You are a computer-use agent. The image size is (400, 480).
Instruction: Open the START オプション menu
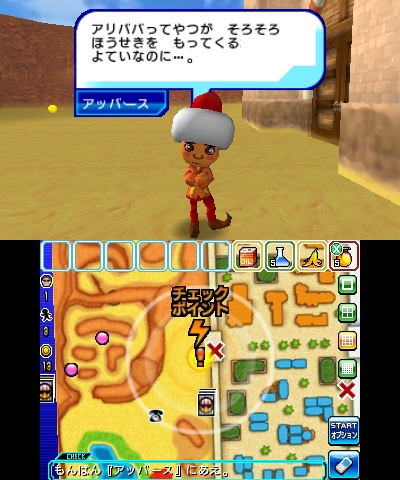click(x=344, y=431)
